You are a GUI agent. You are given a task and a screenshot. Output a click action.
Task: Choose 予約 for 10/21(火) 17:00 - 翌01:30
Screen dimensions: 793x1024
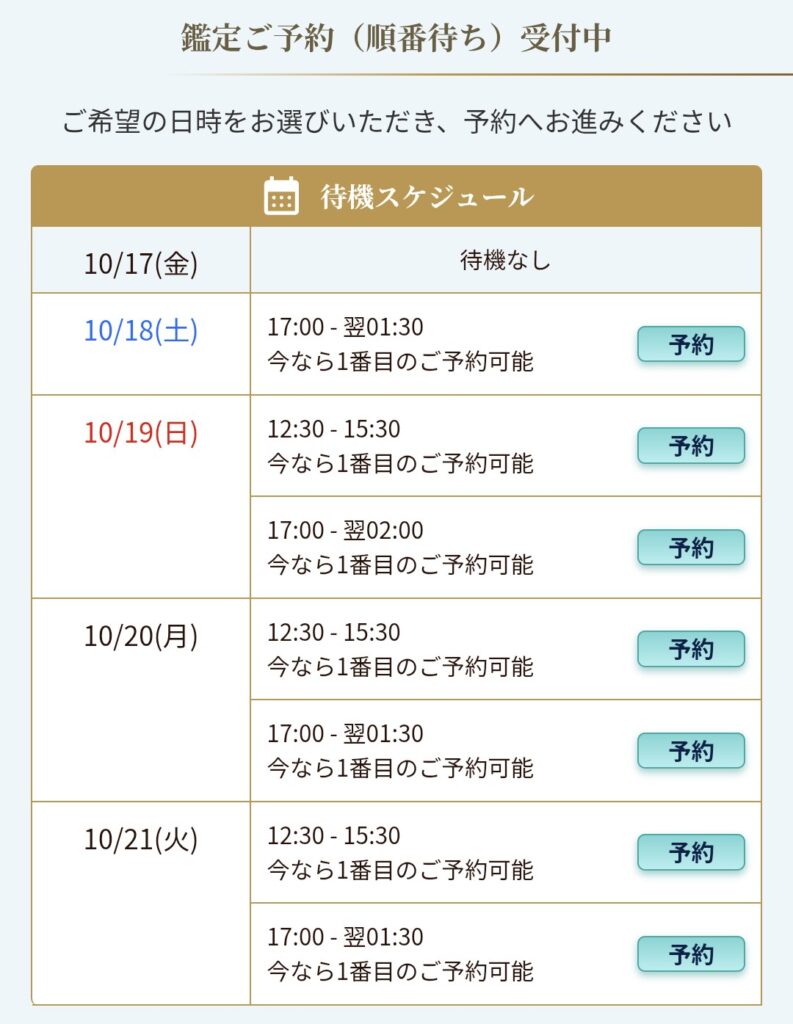tap(691, 954)
